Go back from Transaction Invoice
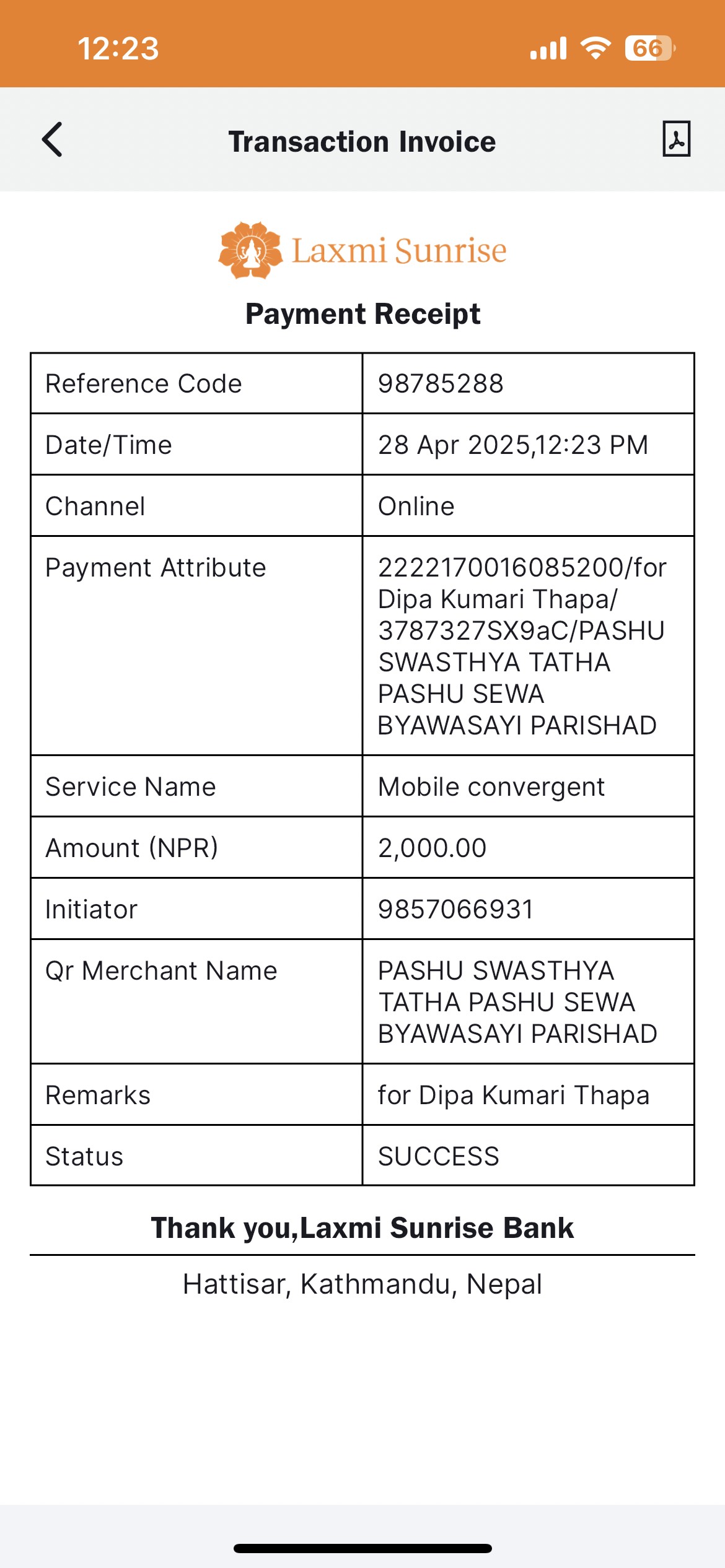This screenshot has width=725, height=1568. [52, 139]
